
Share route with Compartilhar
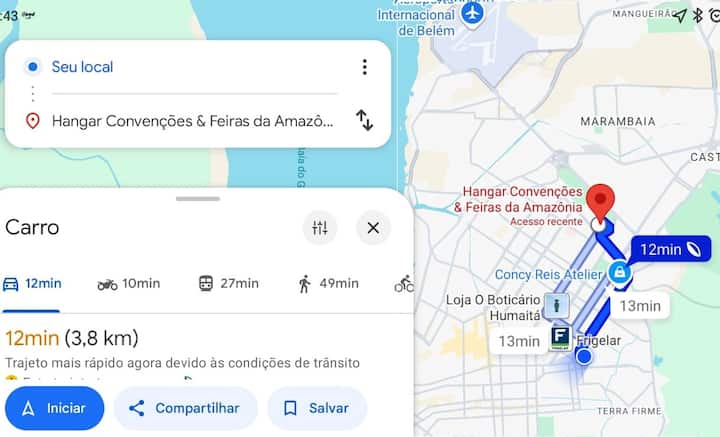click(x=185, y=408)
